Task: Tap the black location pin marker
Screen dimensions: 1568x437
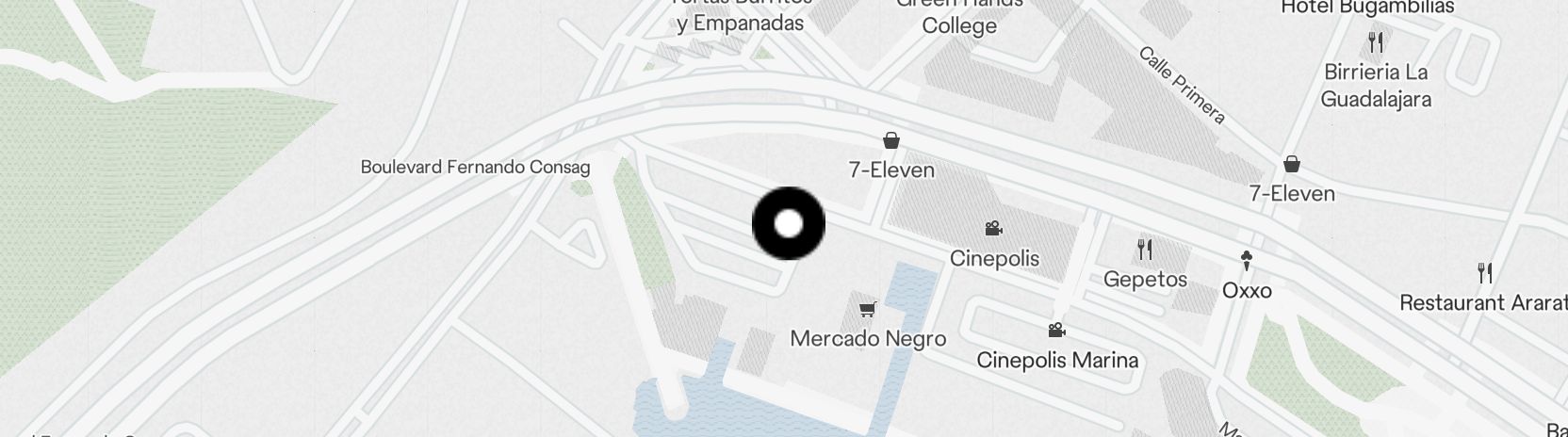Action: coord(789,224)
